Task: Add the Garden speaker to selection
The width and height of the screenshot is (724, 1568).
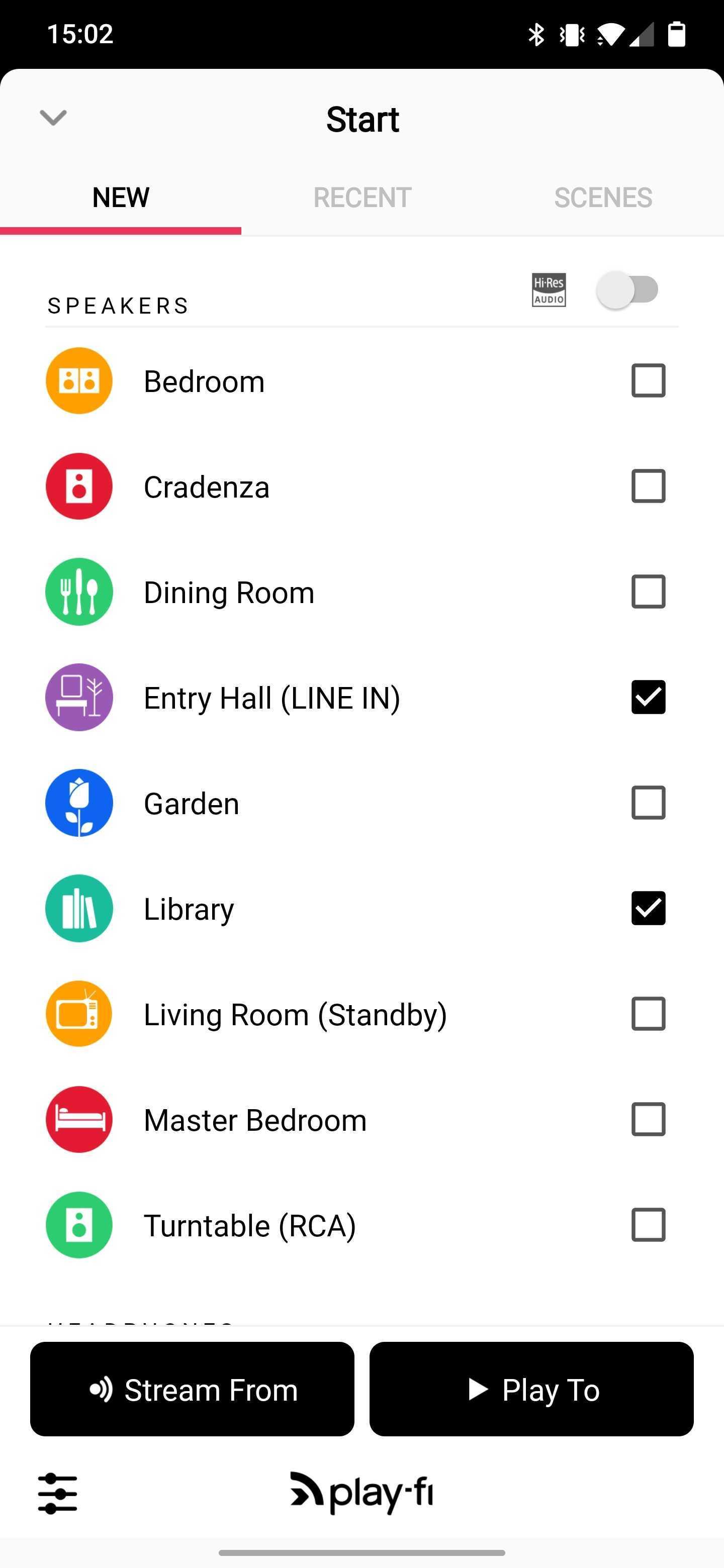Action: (648, 803)
